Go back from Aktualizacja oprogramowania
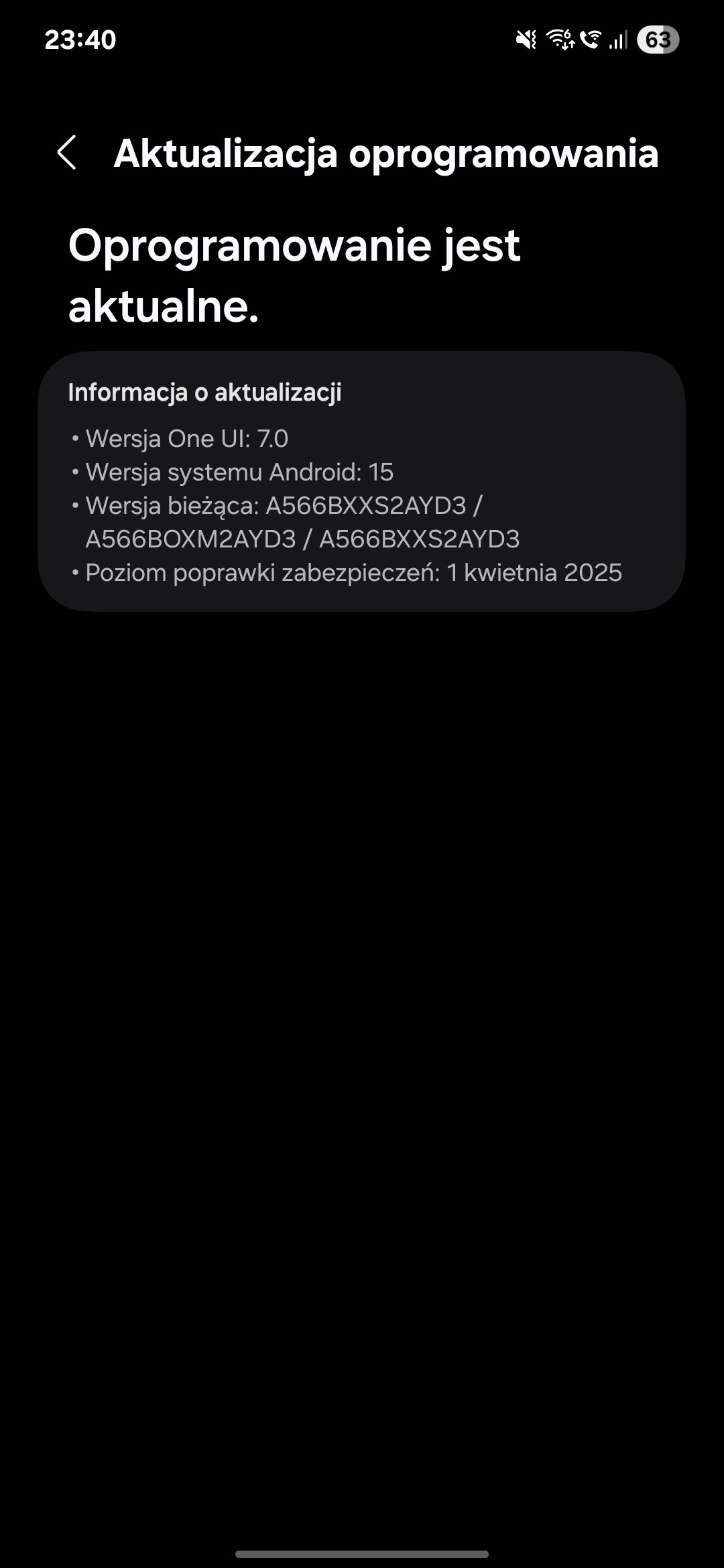The width and height of the screenshot is (724, 1568). [66, 153]
